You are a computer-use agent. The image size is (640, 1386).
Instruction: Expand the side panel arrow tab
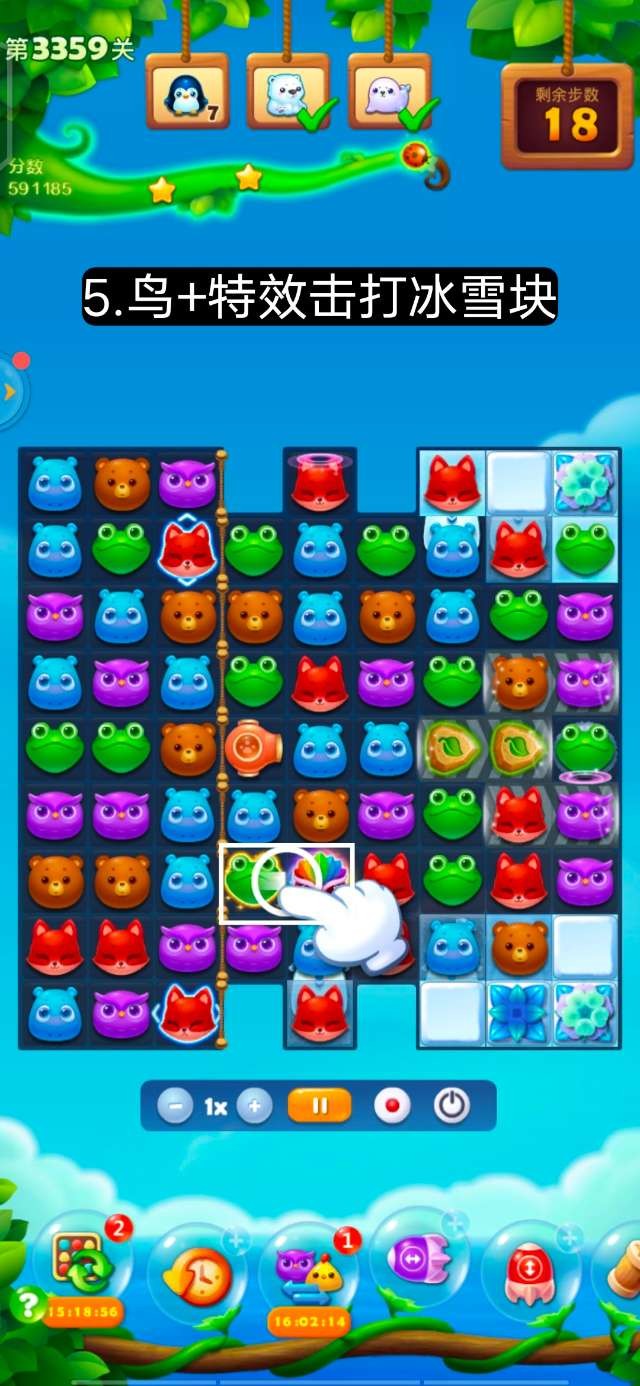(11, 391)
